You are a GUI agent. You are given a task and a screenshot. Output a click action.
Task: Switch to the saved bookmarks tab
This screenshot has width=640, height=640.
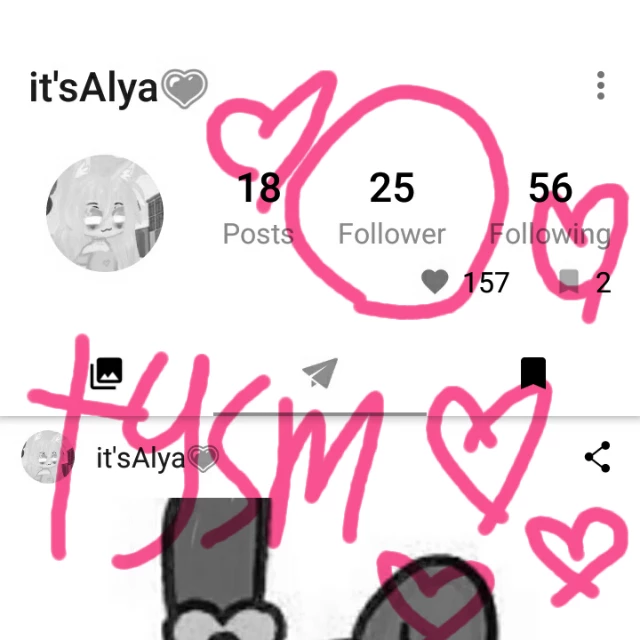tap(533, 373)
